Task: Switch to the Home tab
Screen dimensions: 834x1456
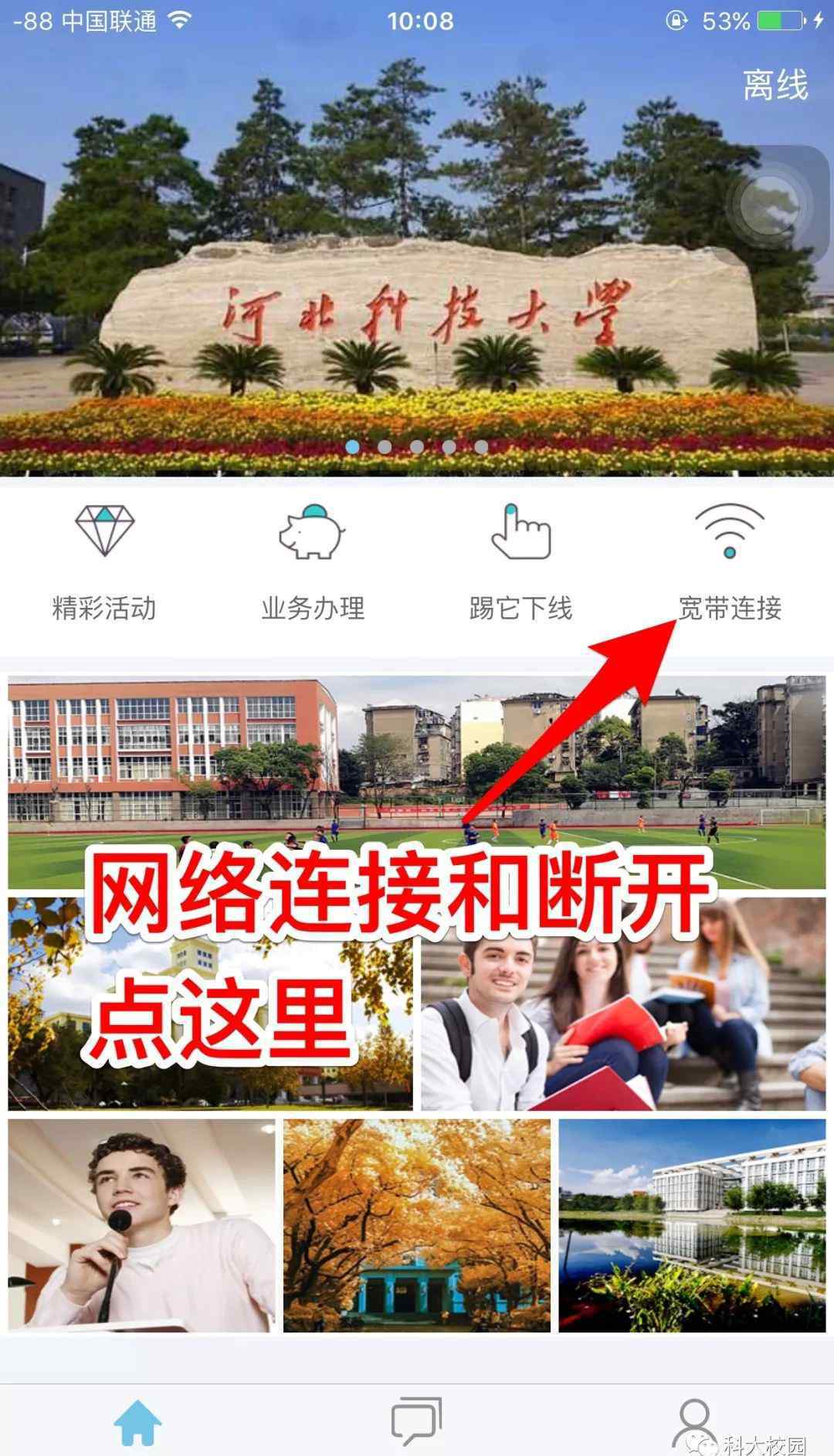Action: [x=138, y=1421]
